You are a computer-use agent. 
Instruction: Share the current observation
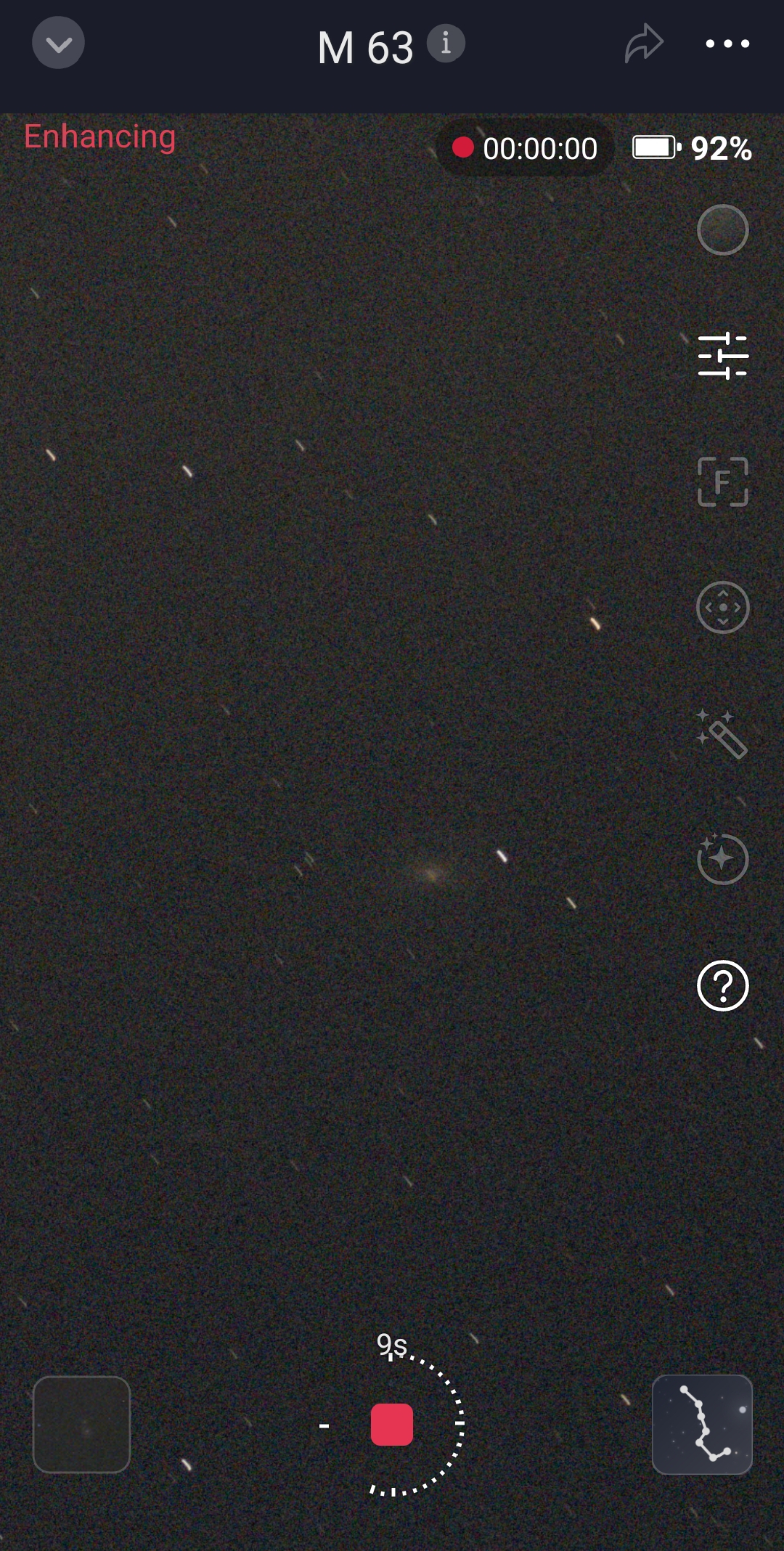point(644,44)
